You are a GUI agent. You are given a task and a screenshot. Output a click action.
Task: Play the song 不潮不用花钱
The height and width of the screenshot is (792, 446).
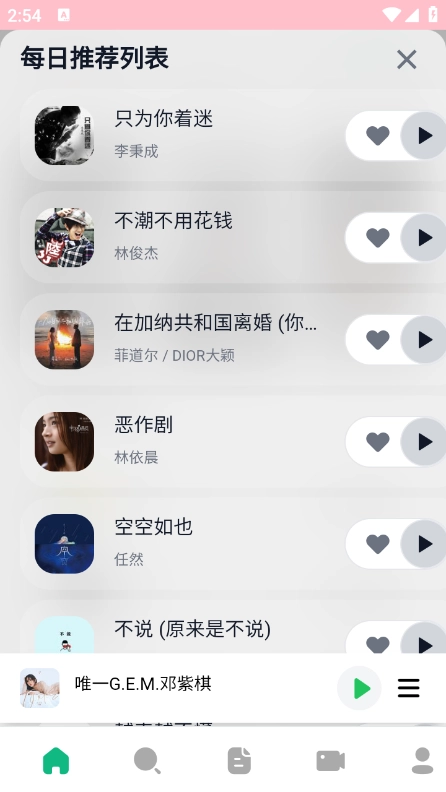[x=425, y=237]
